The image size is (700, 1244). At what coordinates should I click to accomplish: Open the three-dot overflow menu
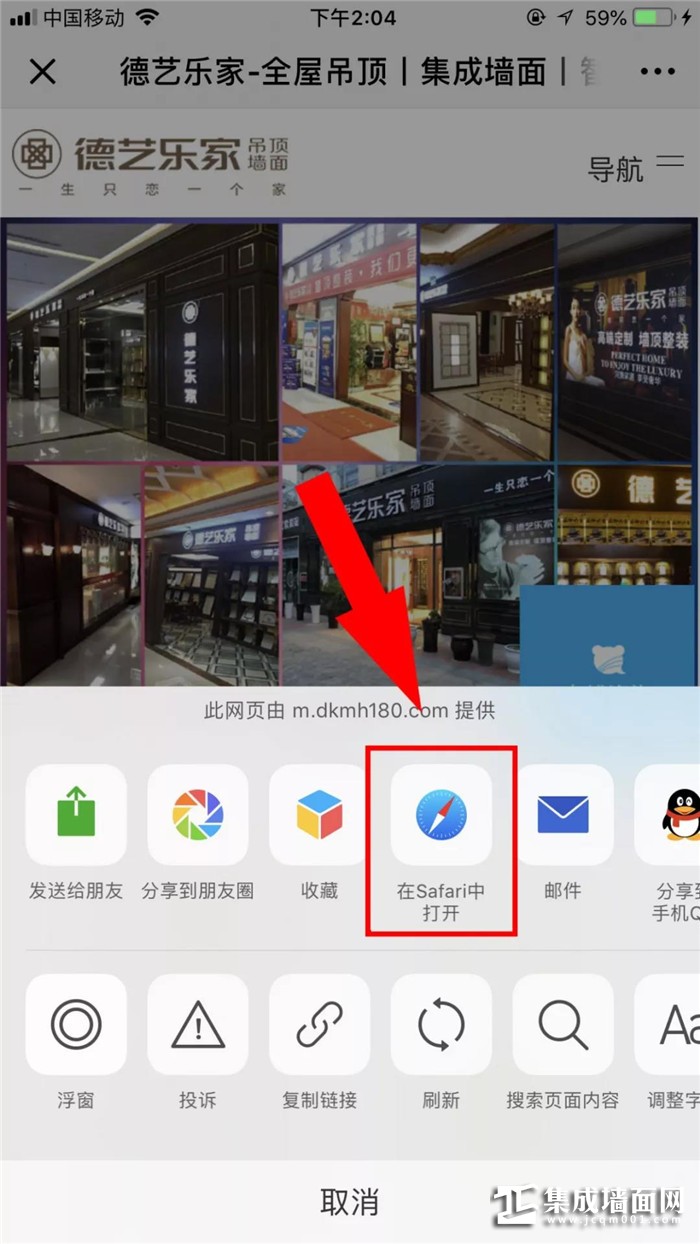pyautogui.click(x=657, y=71)
